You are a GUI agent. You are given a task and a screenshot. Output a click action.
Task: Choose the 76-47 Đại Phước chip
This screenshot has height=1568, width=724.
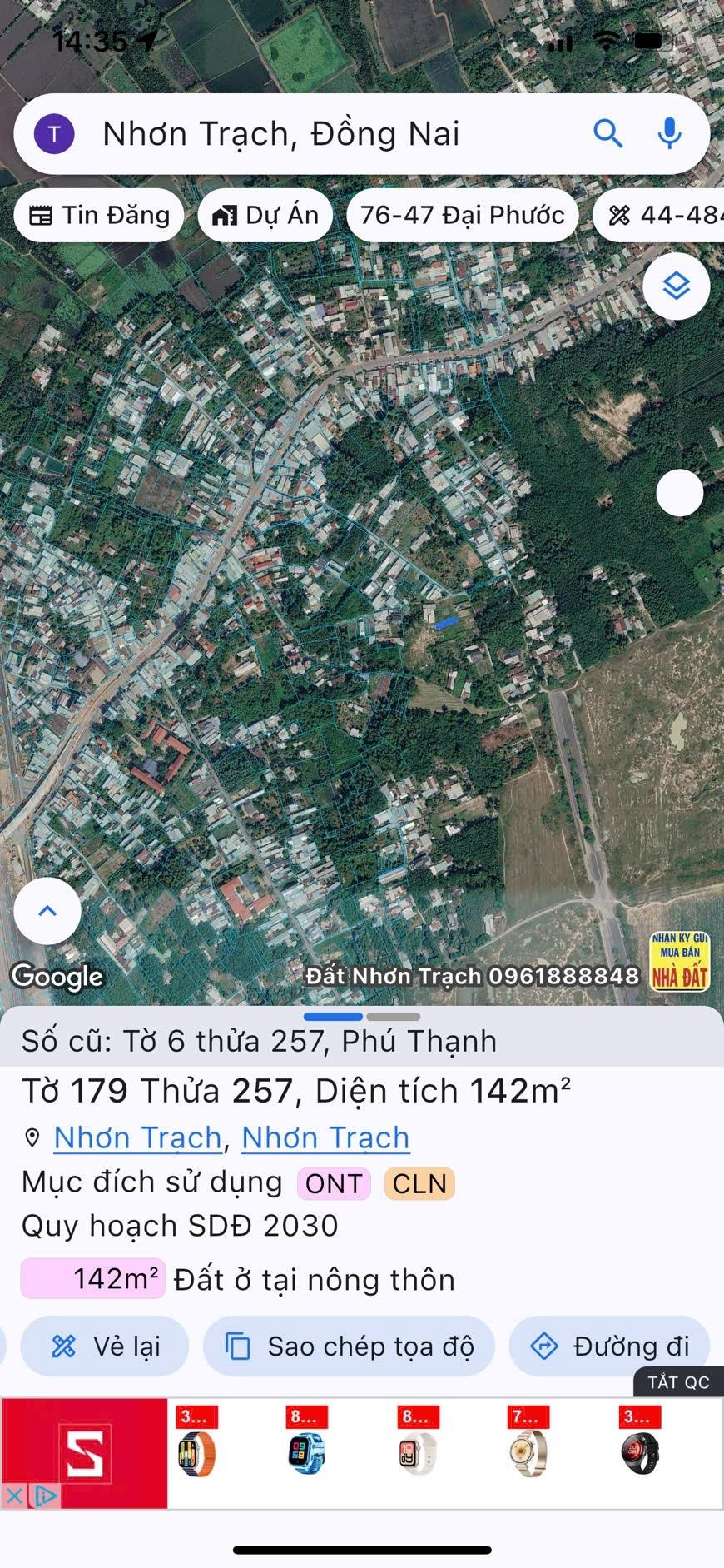pyautogui.click(x=462, y=215)
